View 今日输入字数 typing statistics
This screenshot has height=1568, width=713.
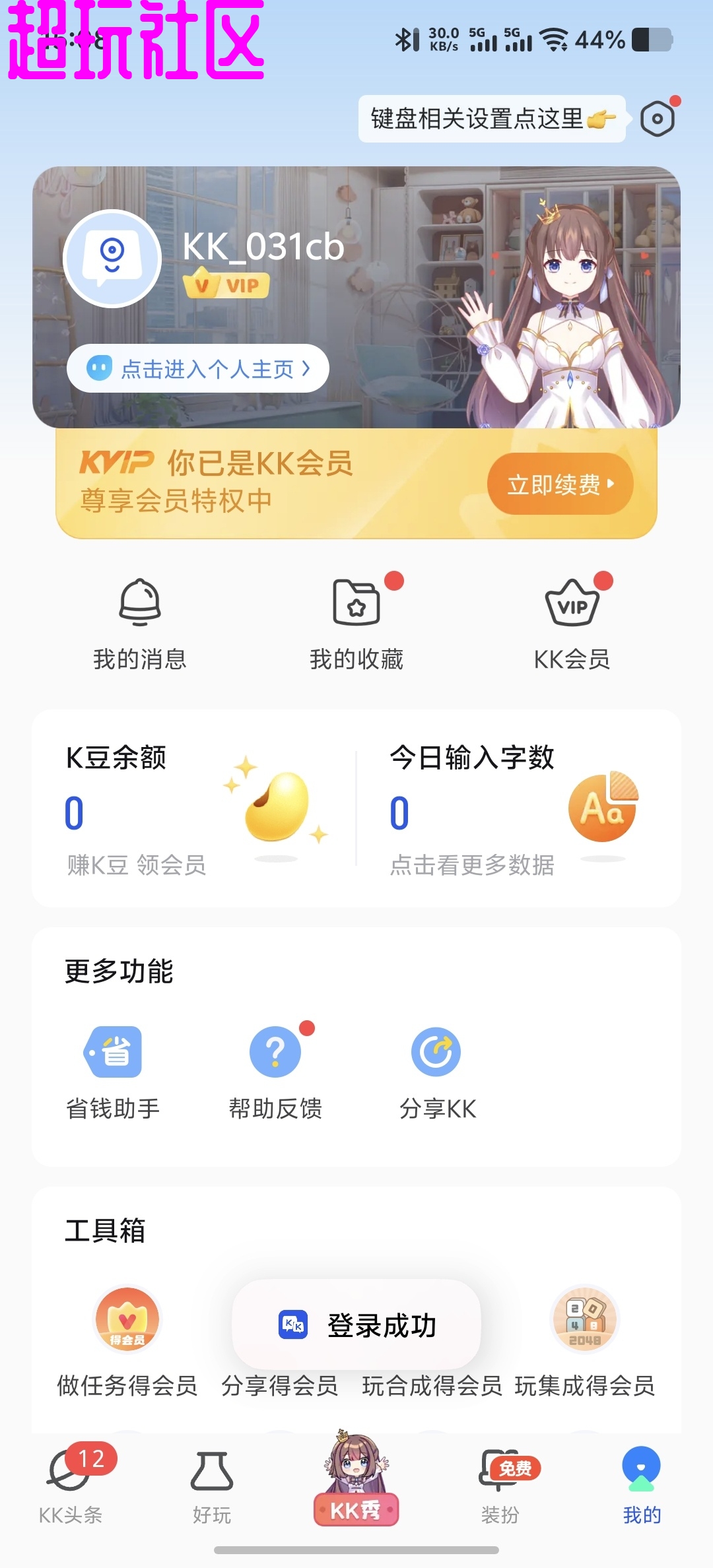(x=515, y=808)
